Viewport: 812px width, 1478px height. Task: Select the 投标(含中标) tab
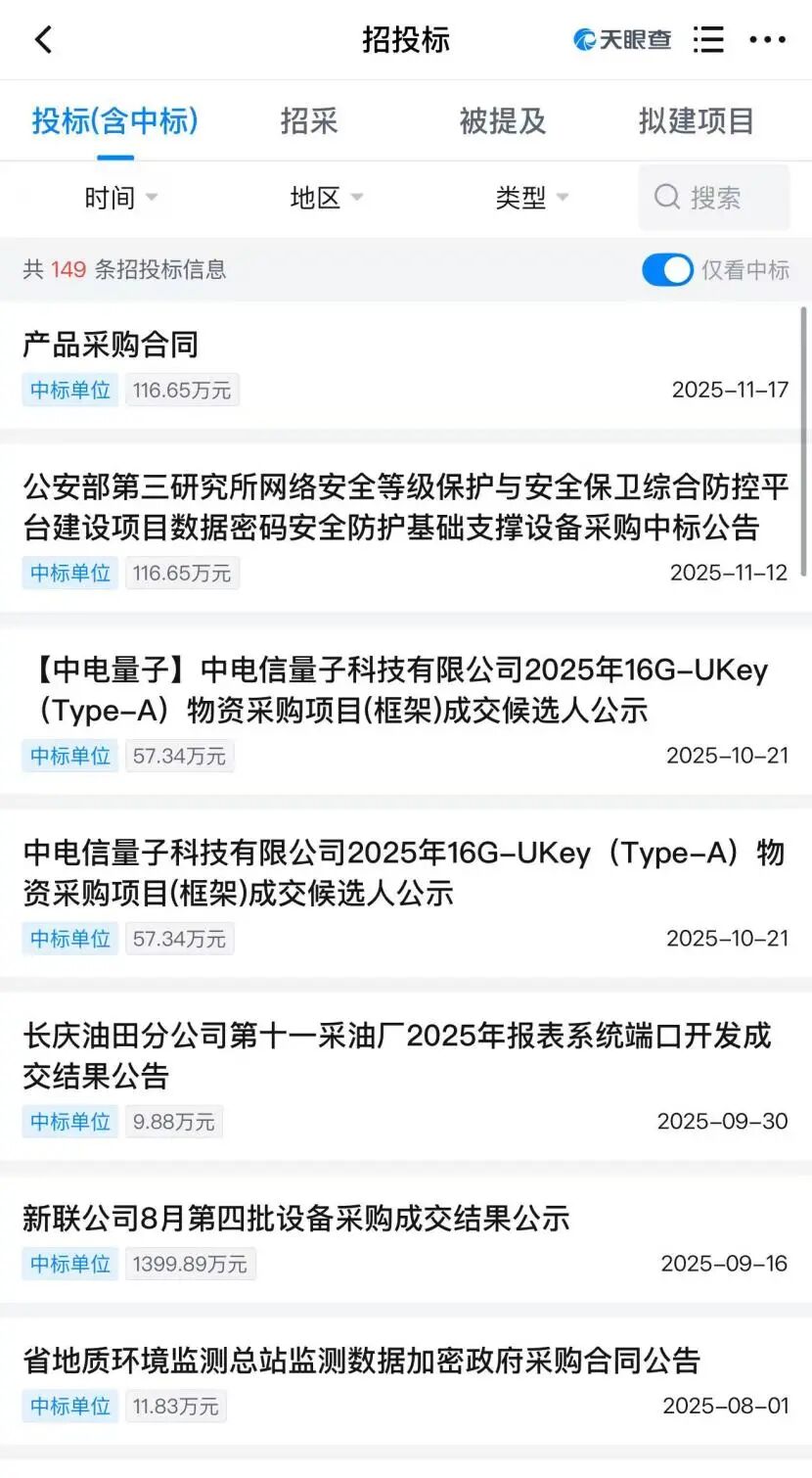point(115,121)
